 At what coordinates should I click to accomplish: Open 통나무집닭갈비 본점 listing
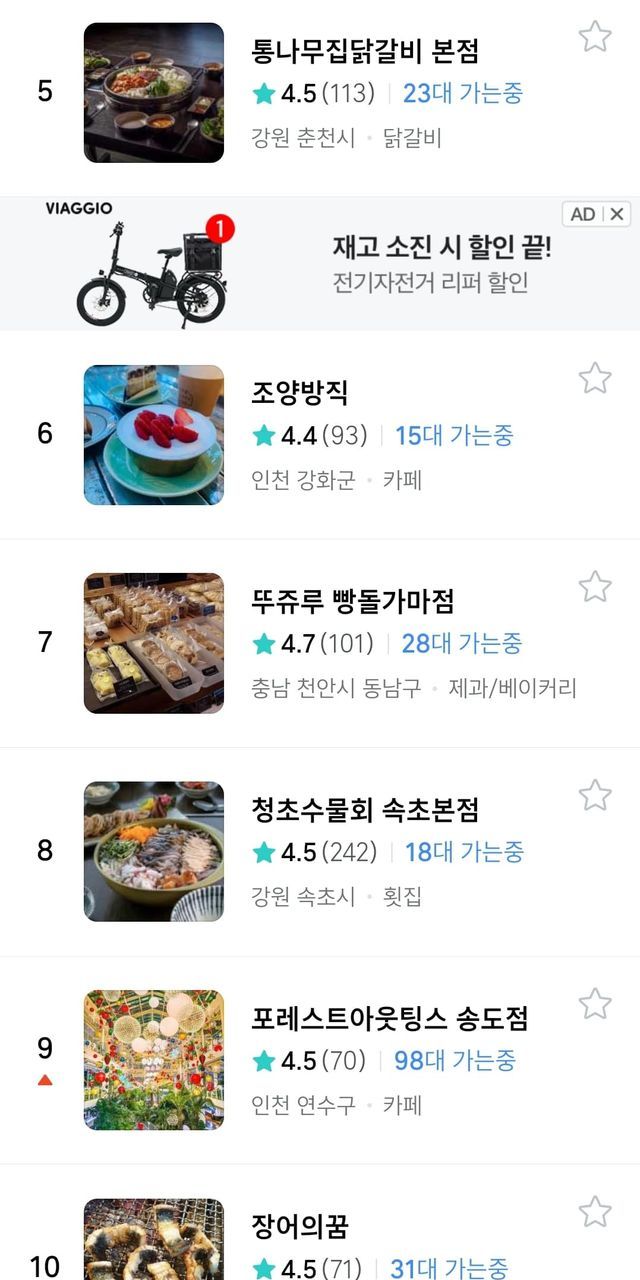point(365,50)
